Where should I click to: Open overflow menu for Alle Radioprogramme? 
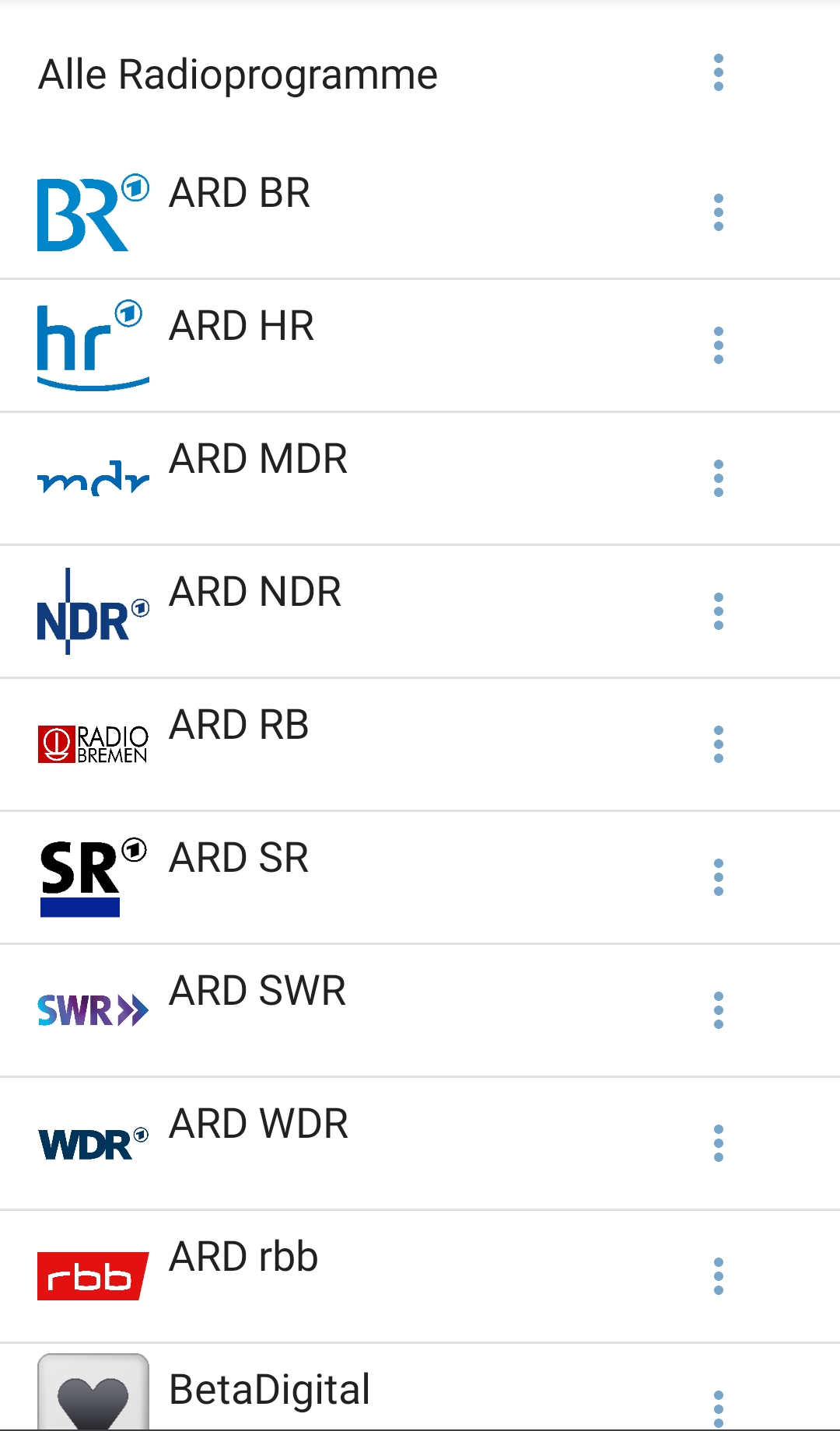(719, 72)
